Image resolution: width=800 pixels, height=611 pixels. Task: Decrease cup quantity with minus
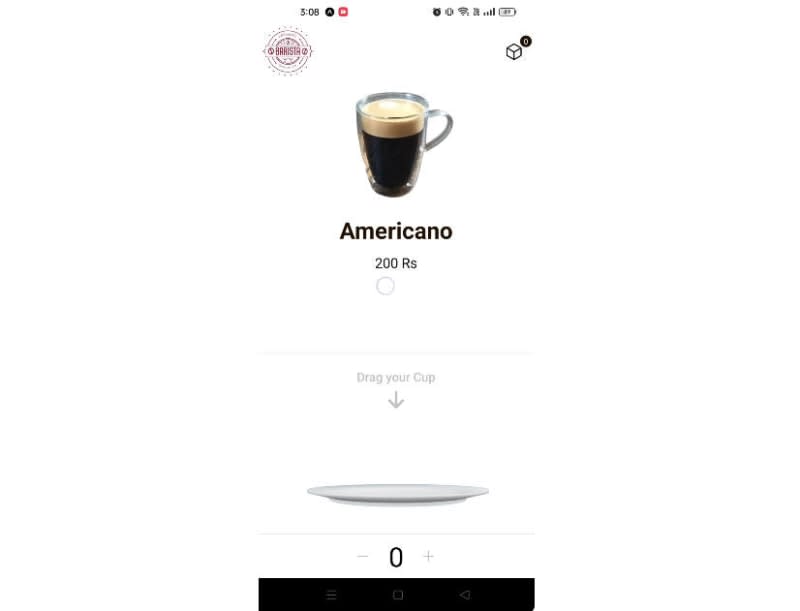(x=363, y=556)
